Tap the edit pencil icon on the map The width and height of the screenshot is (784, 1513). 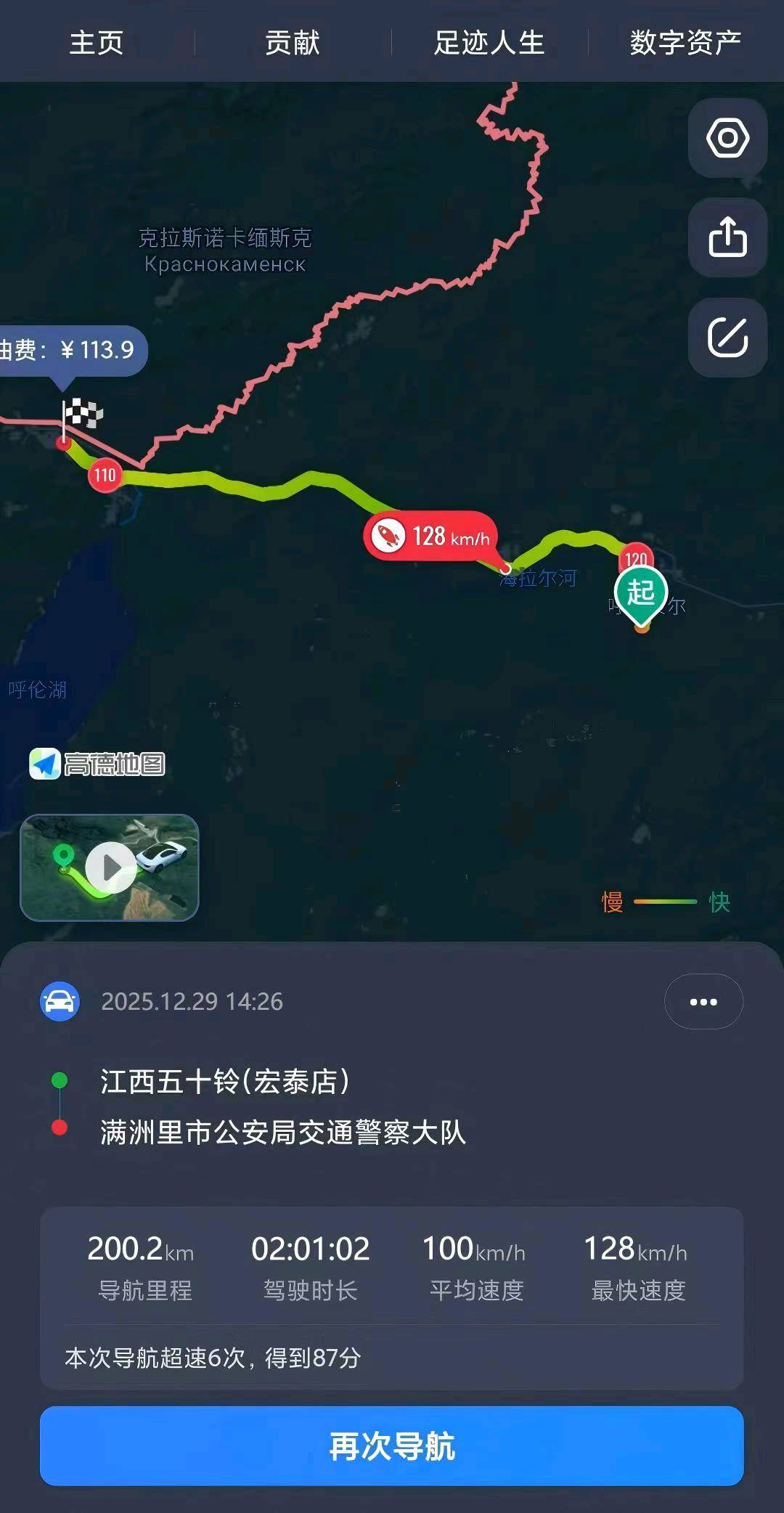pyautogui.click(x=727, y=338)
